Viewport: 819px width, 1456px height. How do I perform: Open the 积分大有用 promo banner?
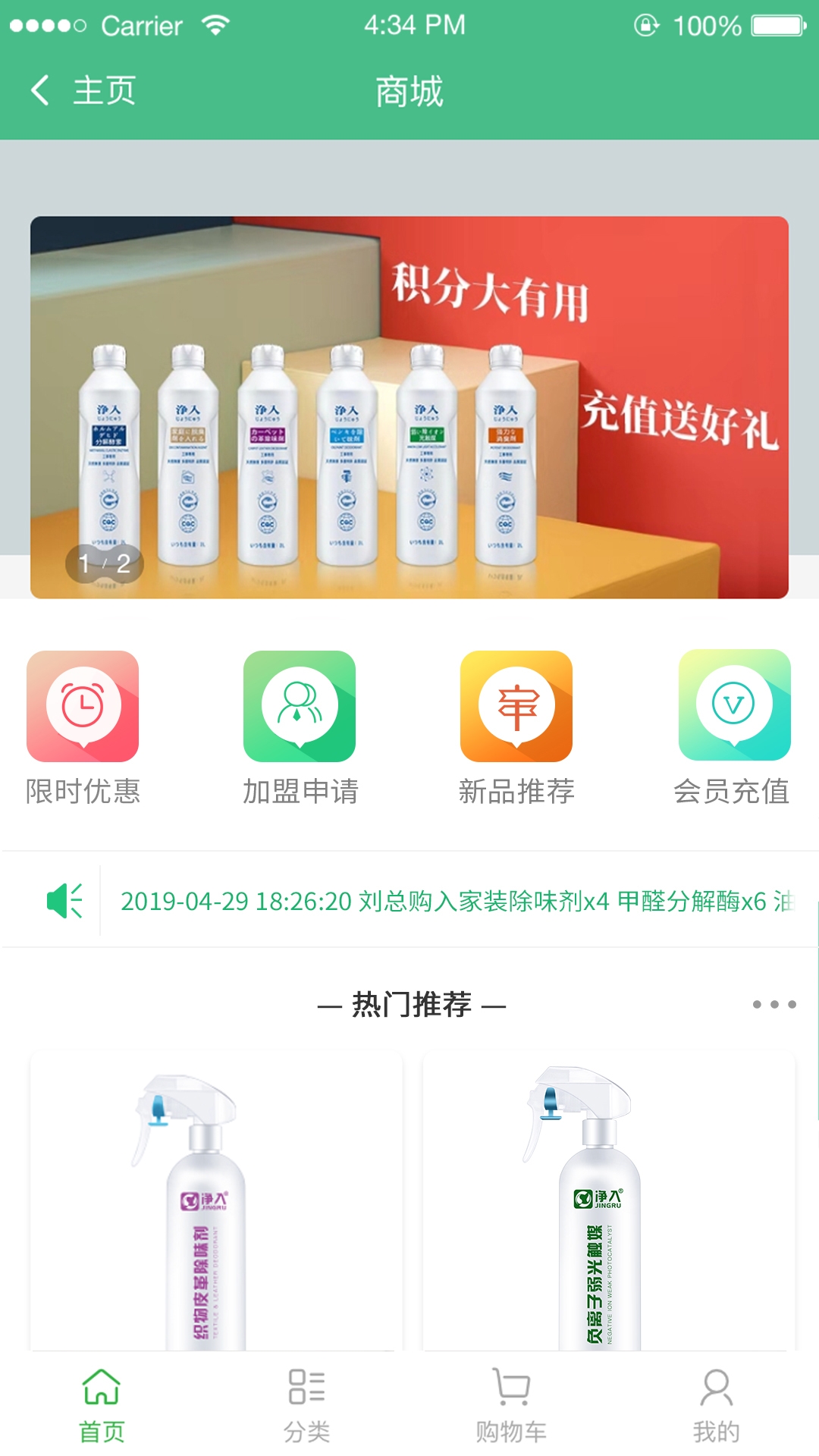click(x=409, y=407)
